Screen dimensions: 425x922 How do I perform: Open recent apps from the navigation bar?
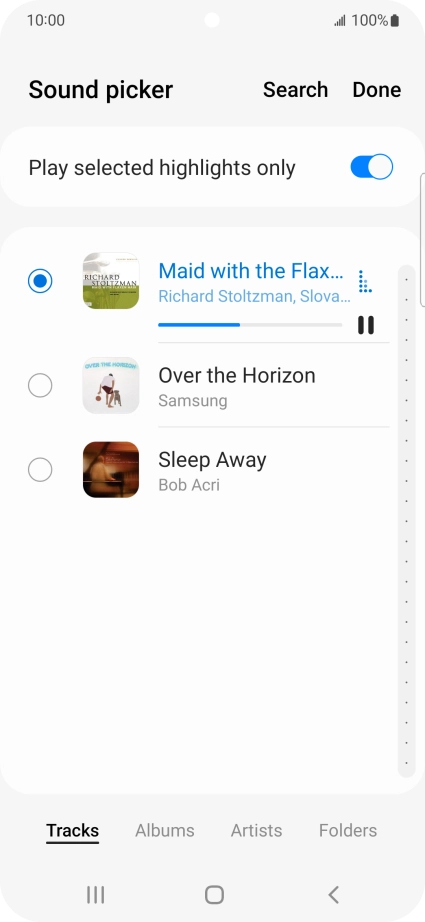[x=95, y=895]
